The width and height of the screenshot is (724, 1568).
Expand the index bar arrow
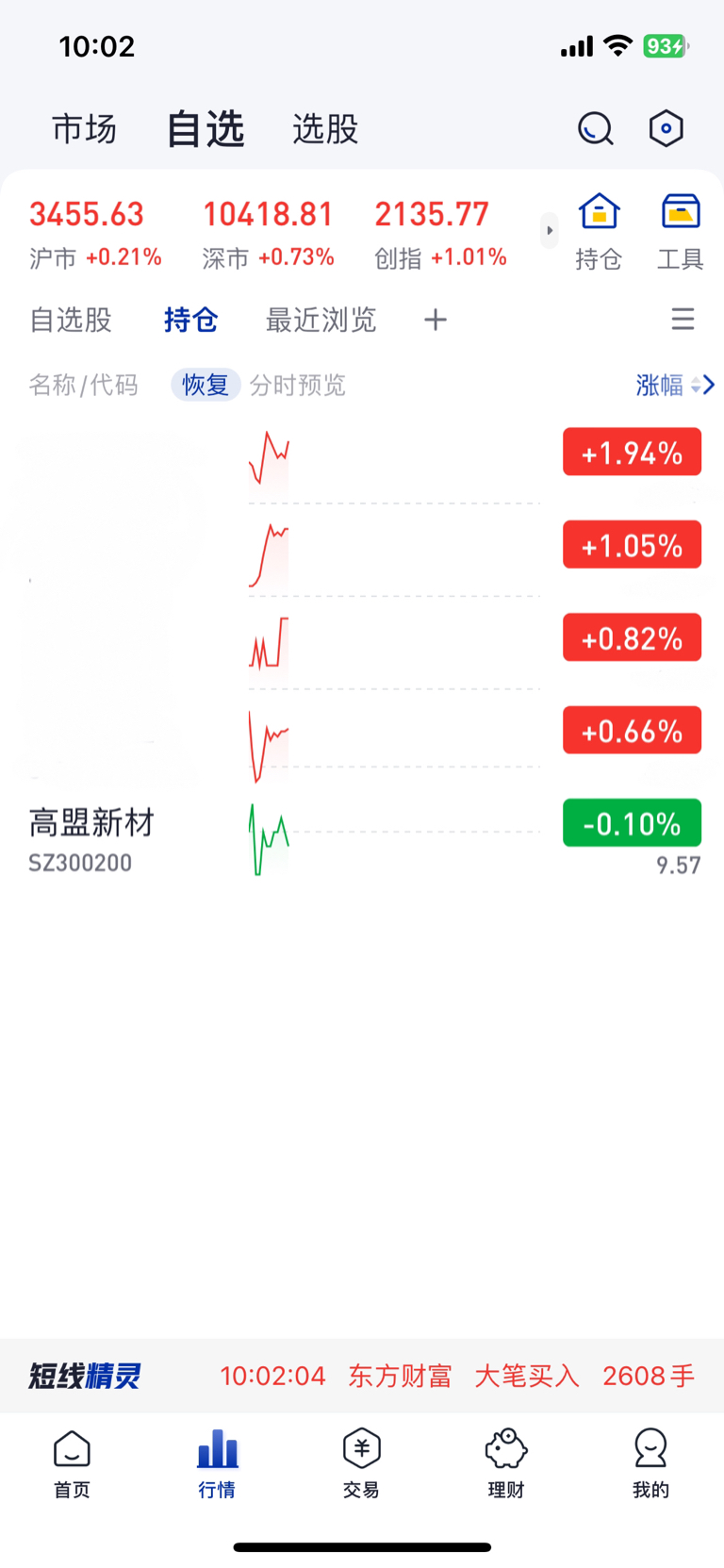click(x=549, y=231)
